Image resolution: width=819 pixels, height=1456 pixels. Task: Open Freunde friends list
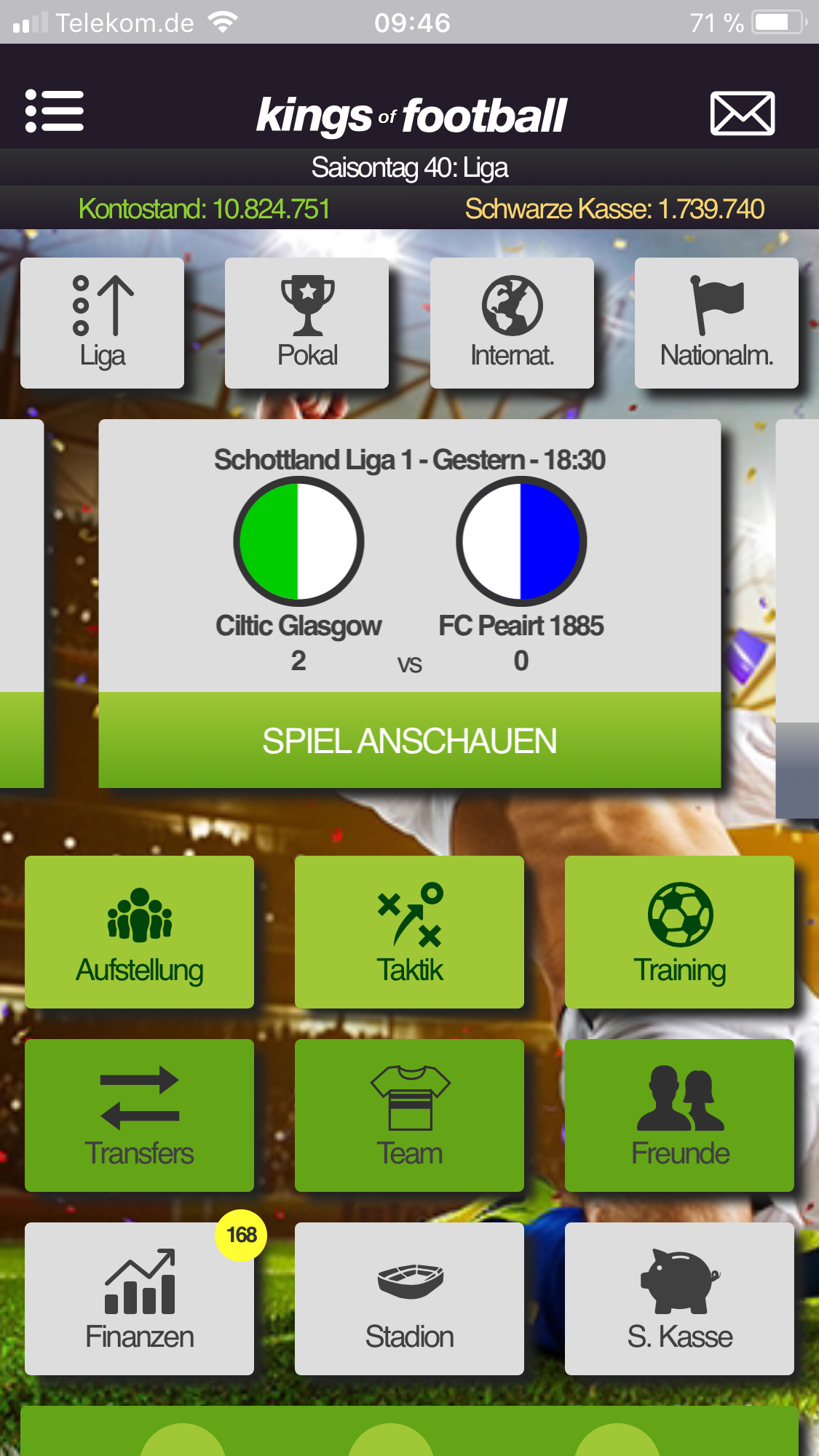(679, 1115)
